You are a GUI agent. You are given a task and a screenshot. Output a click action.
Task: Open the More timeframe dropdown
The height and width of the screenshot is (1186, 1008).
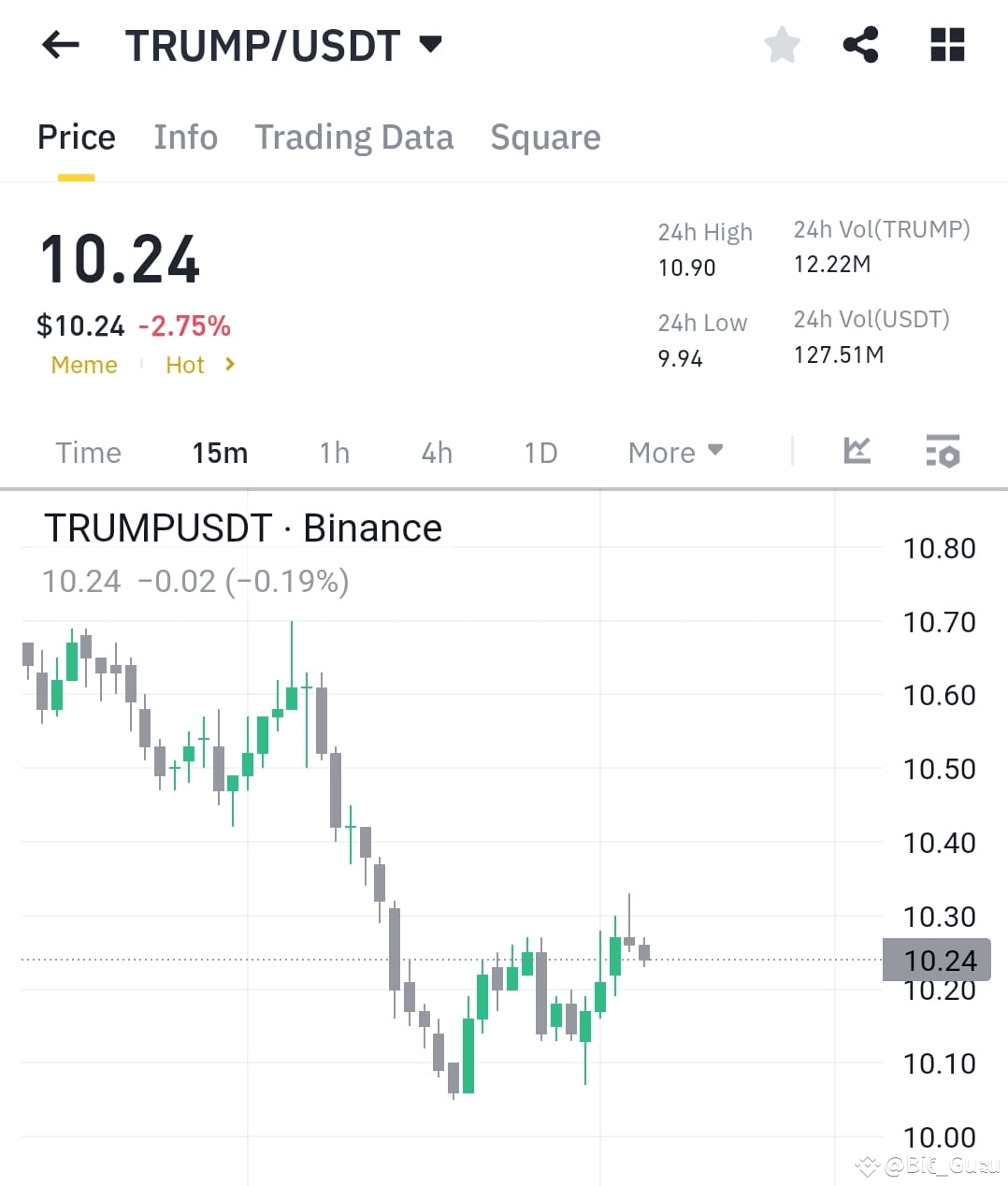(x=675, y=452)
